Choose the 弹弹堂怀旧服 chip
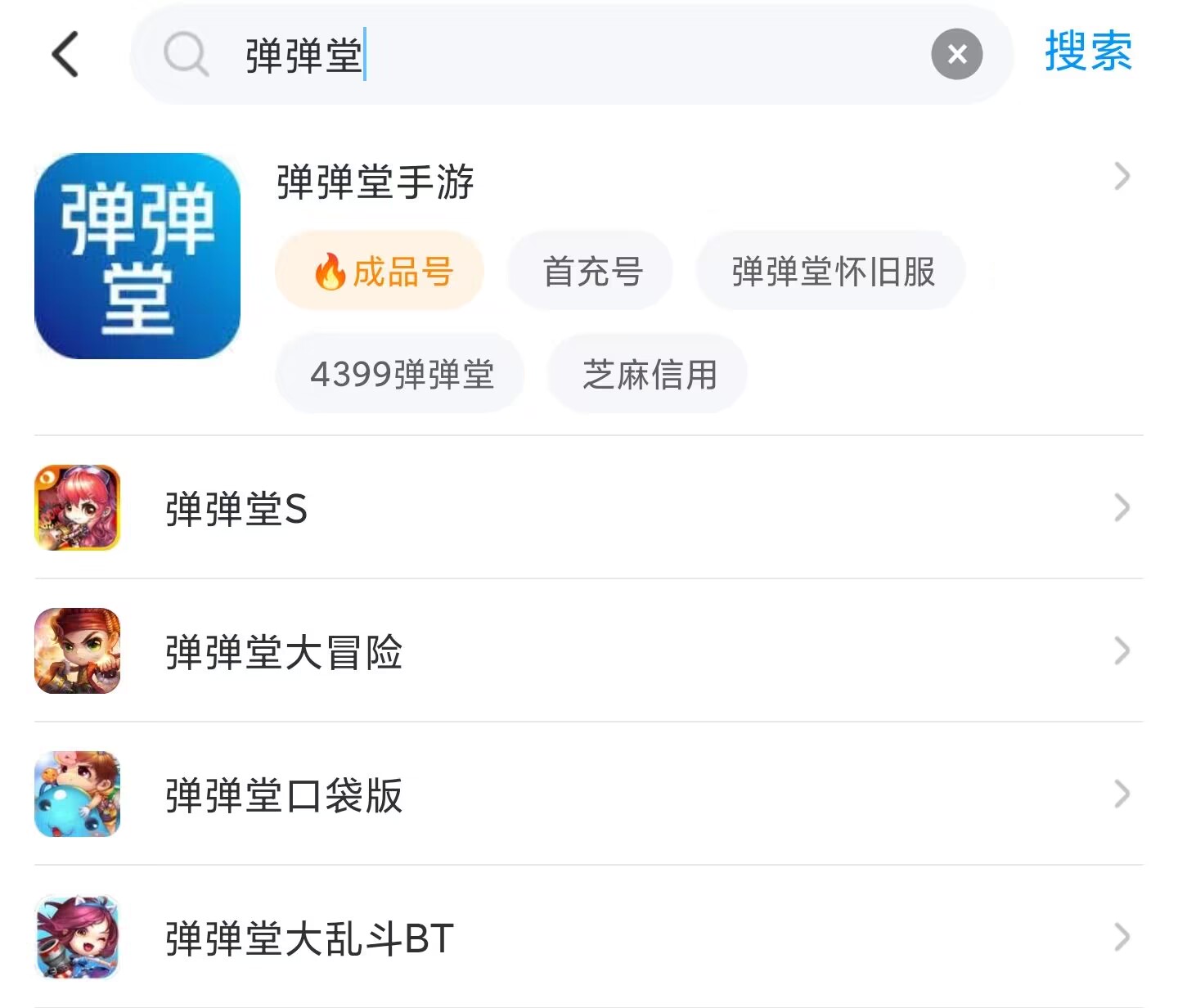The height and width of the screenshot is (1008, 1178). tap(831, 271)
